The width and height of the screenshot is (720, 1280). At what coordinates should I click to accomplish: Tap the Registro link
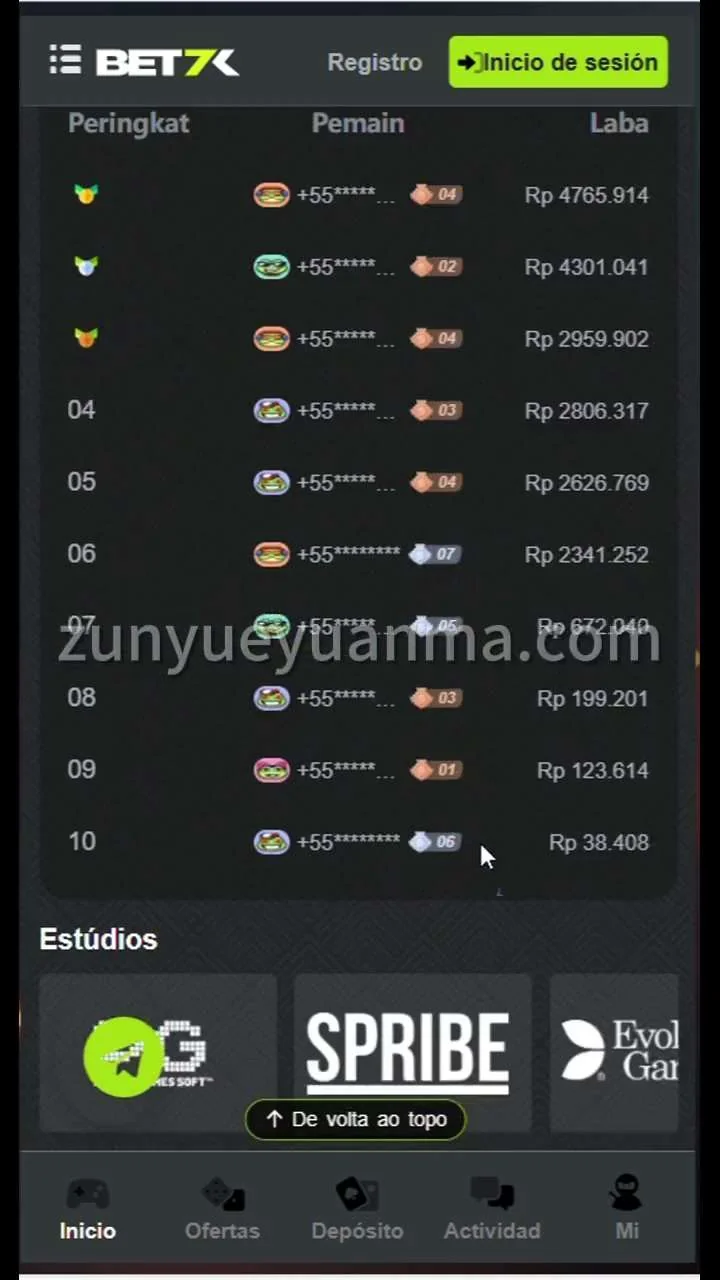(375, 62)
